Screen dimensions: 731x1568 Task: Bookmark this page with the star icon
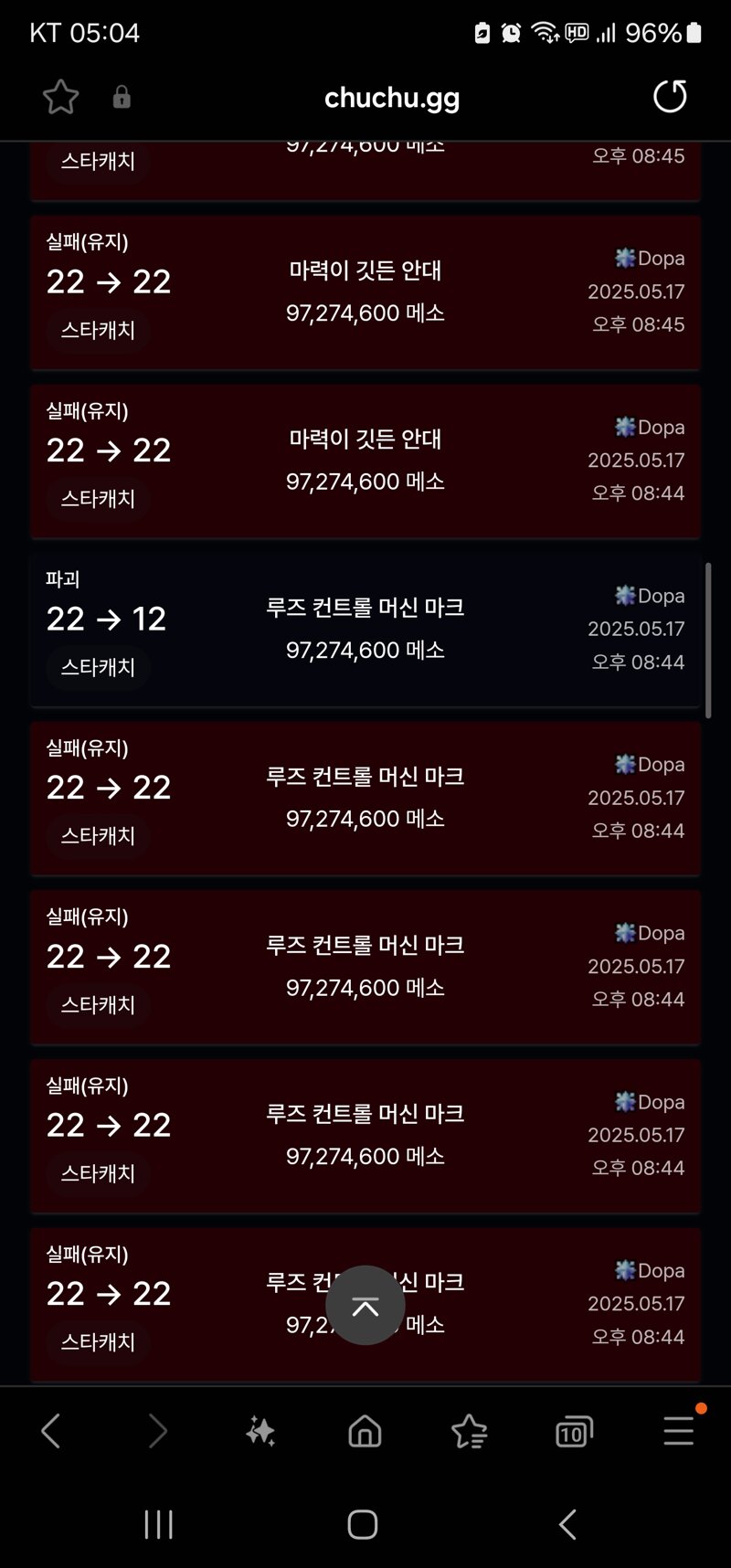(x=60, y=97)
